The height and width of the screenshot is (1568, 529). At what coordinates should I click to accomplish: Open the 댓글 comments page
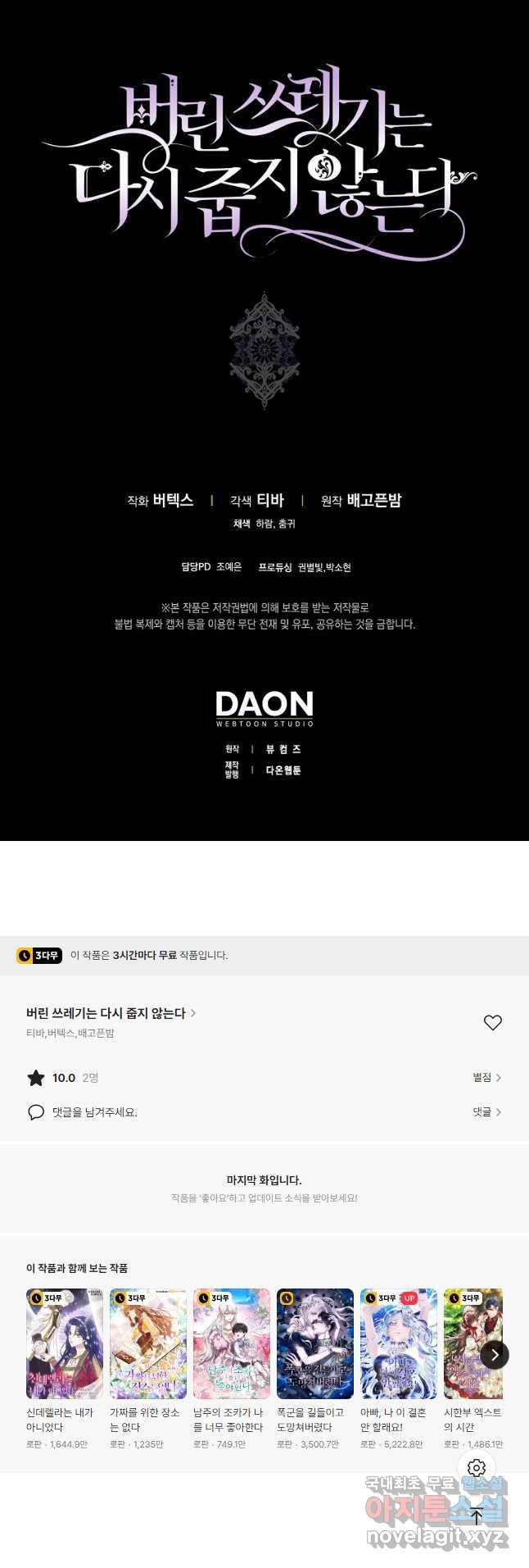click(x=486, y=1111)
